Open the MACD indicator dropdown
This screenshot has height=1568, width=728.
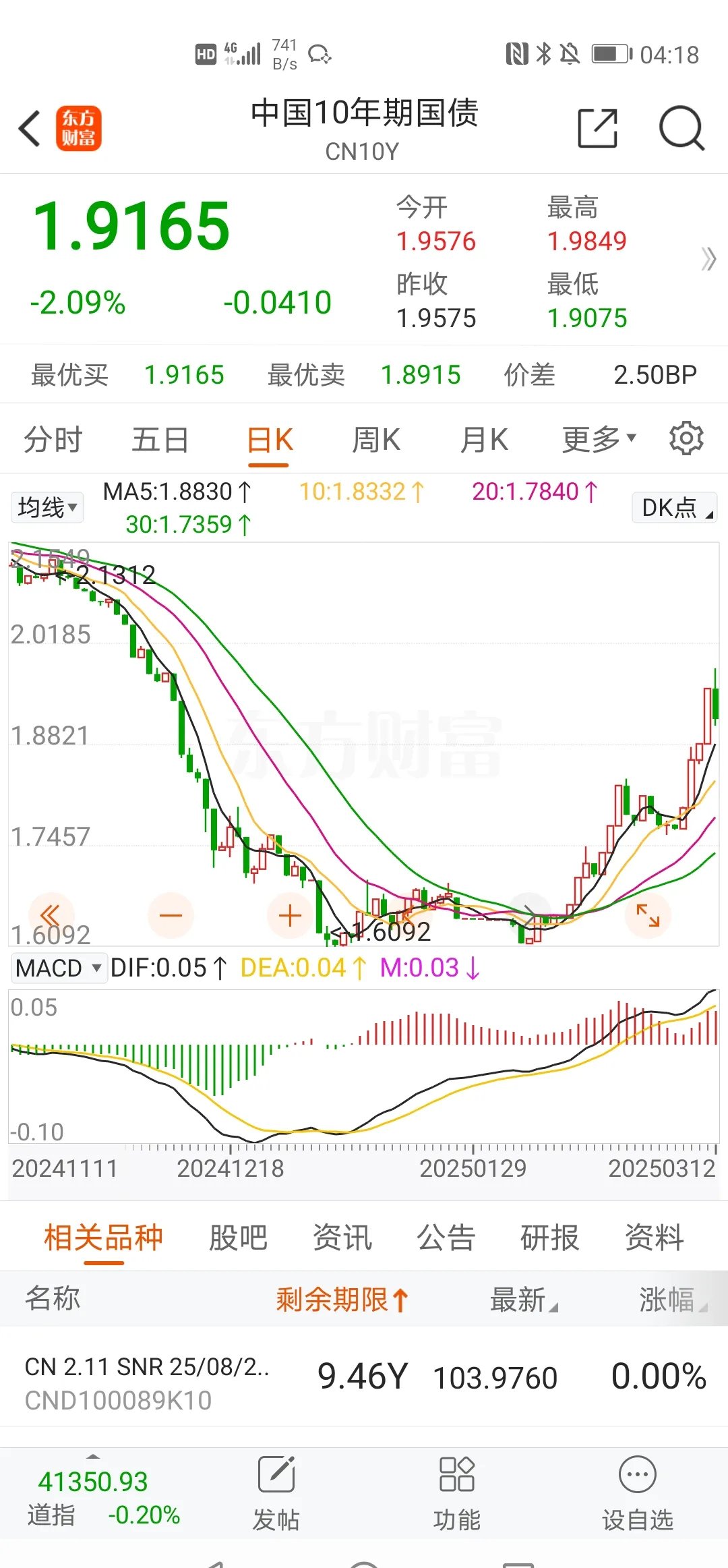[58, 967]
